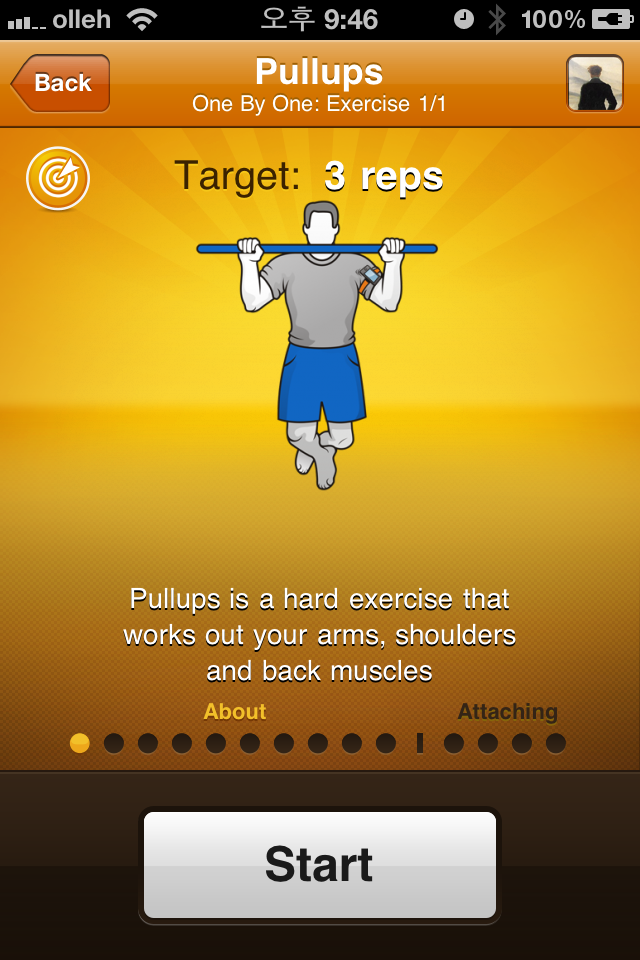Open the profile picture thumbnail

(594, 83)
